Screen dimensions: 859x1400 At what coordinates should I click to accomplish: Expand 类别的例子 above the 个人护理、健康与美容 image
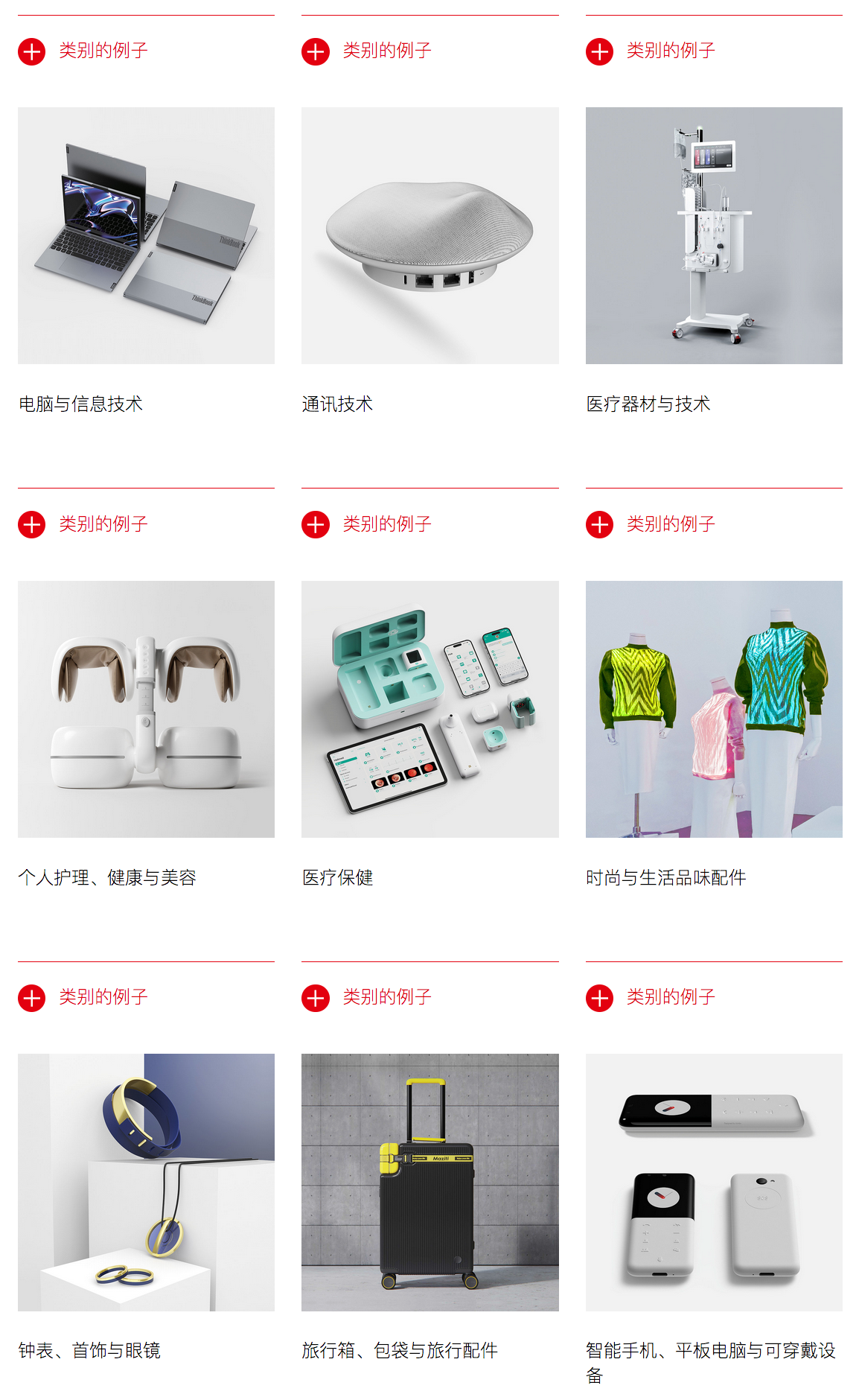[32, 524]
